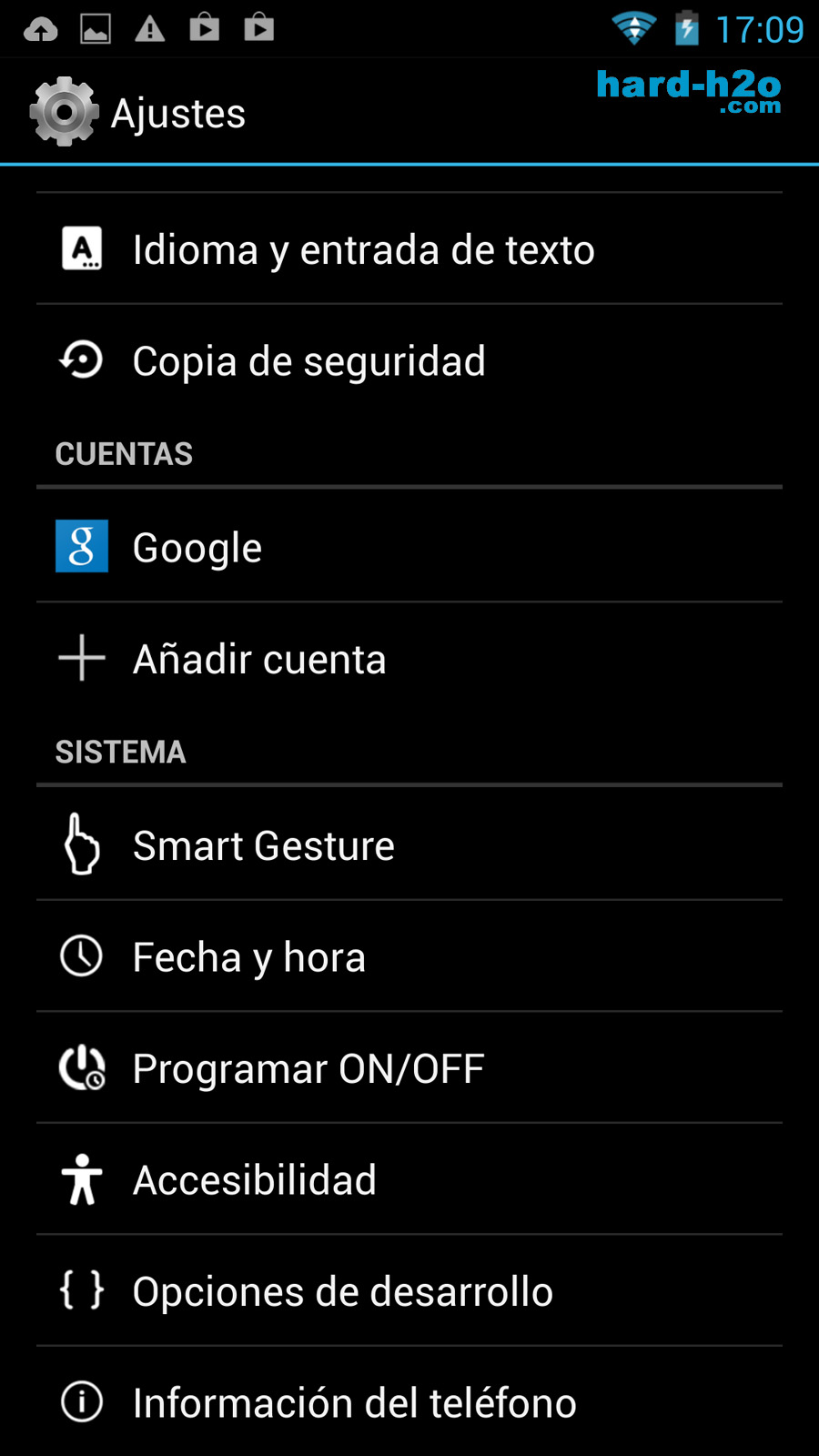Viewport: 819px width, 1456px height.
Task: Open Opciones de desarrollo
Action: point(409,1290)
